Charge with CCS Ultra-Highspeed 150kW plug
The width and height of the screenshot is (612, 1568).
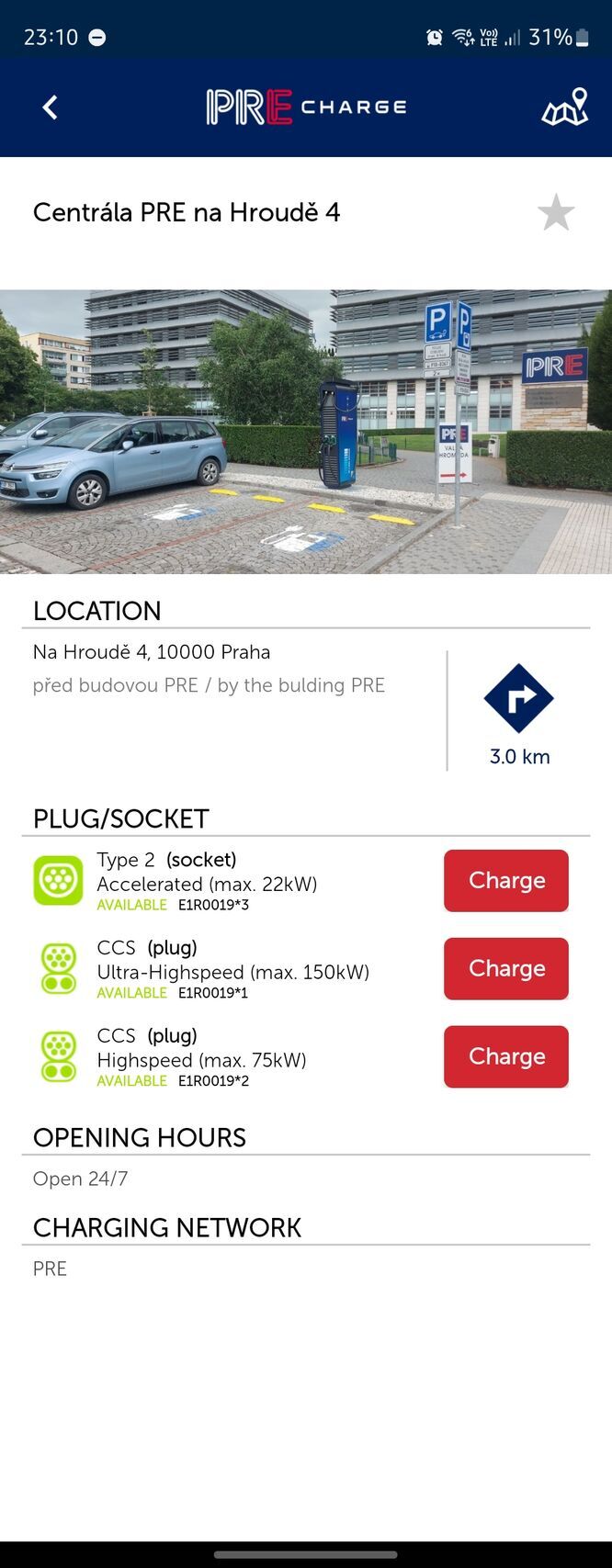pos(505,969)
